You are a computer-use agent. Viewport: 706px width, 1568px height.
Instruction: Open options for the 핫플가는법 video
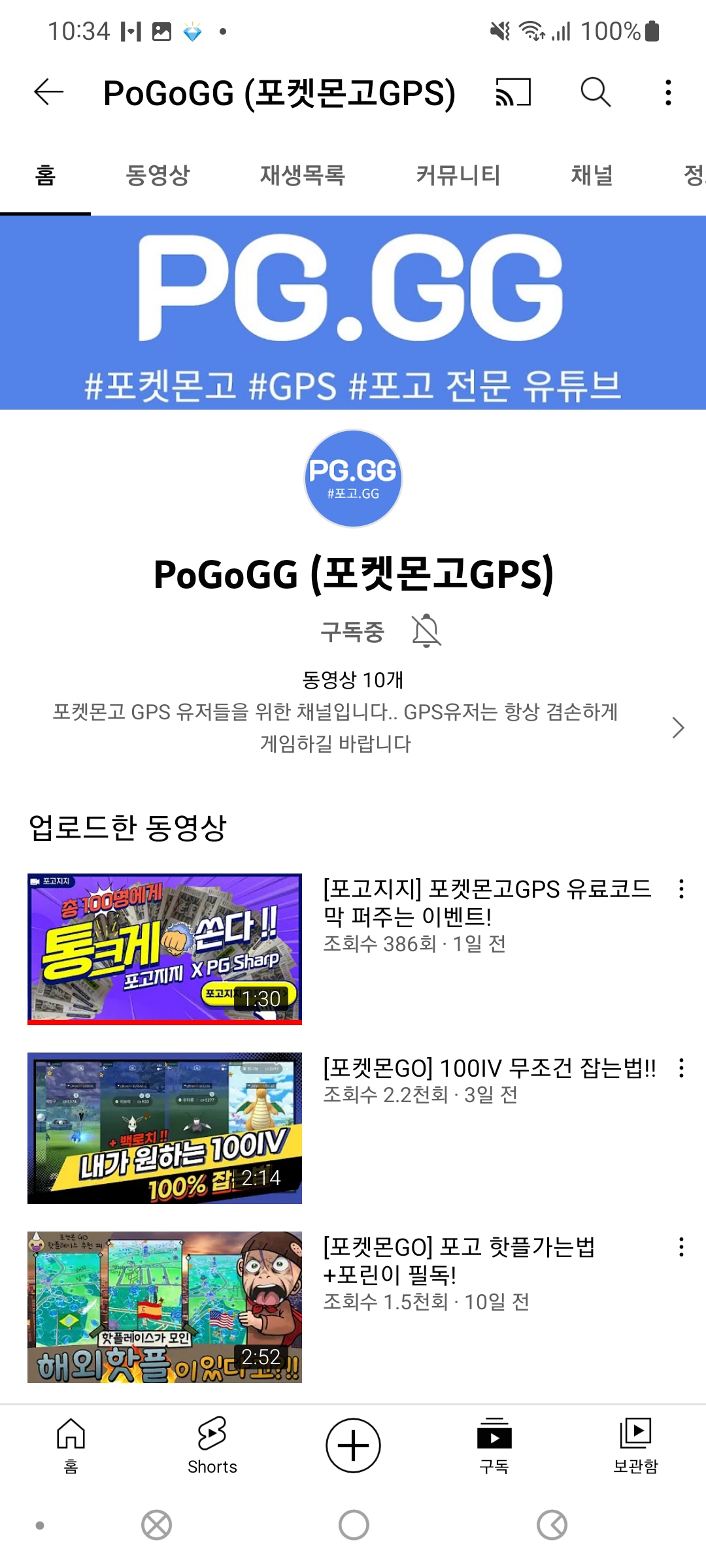[x=681, y=1247]
